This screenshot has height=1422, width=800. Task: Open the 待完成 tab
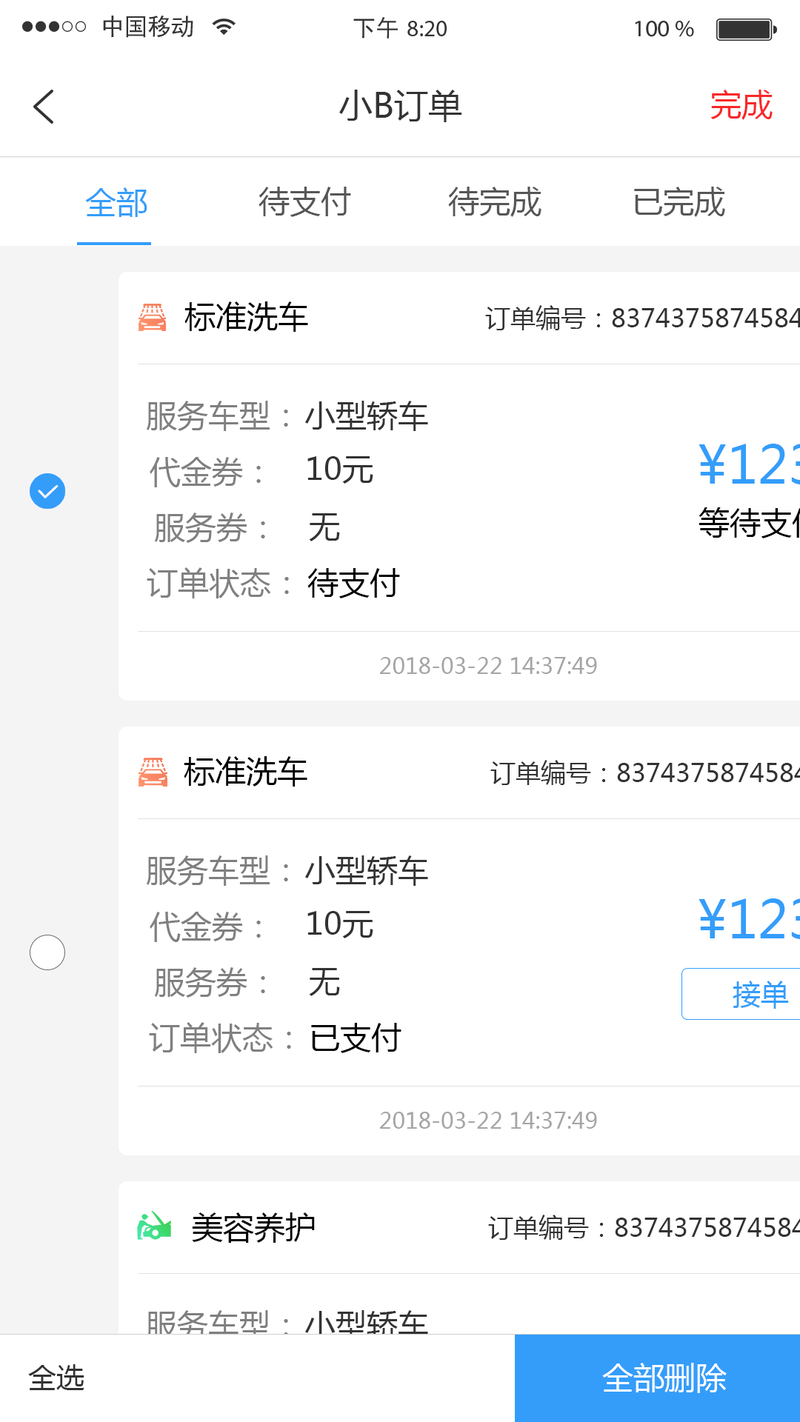[x=494, y=203]
